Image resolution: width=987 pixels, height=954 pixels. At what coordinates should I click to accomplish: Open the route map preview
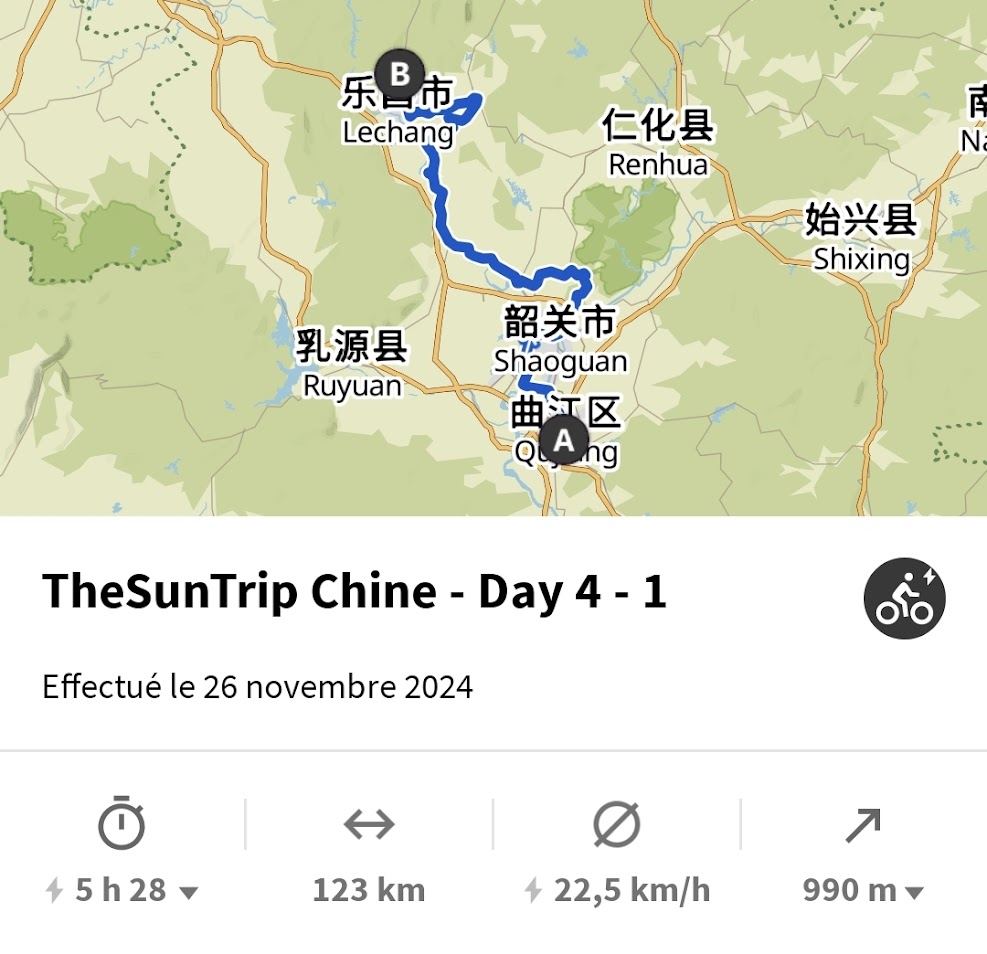(x=493, y=258)
